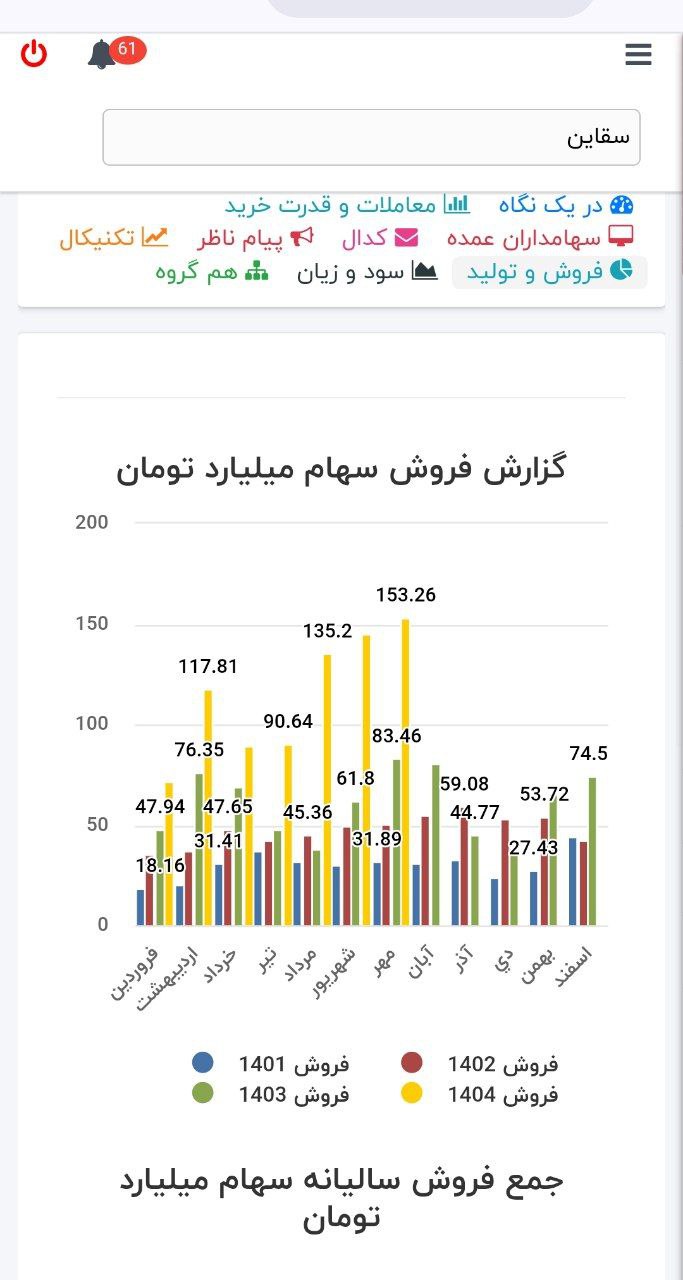
Task: Tap the سقاین search field
Action: click(x=371, y=138)
